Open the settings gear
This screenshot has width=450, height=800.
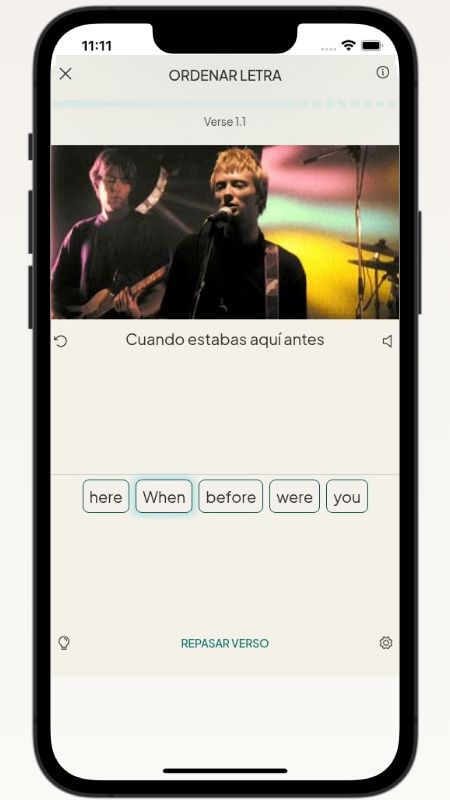[386, 643]
